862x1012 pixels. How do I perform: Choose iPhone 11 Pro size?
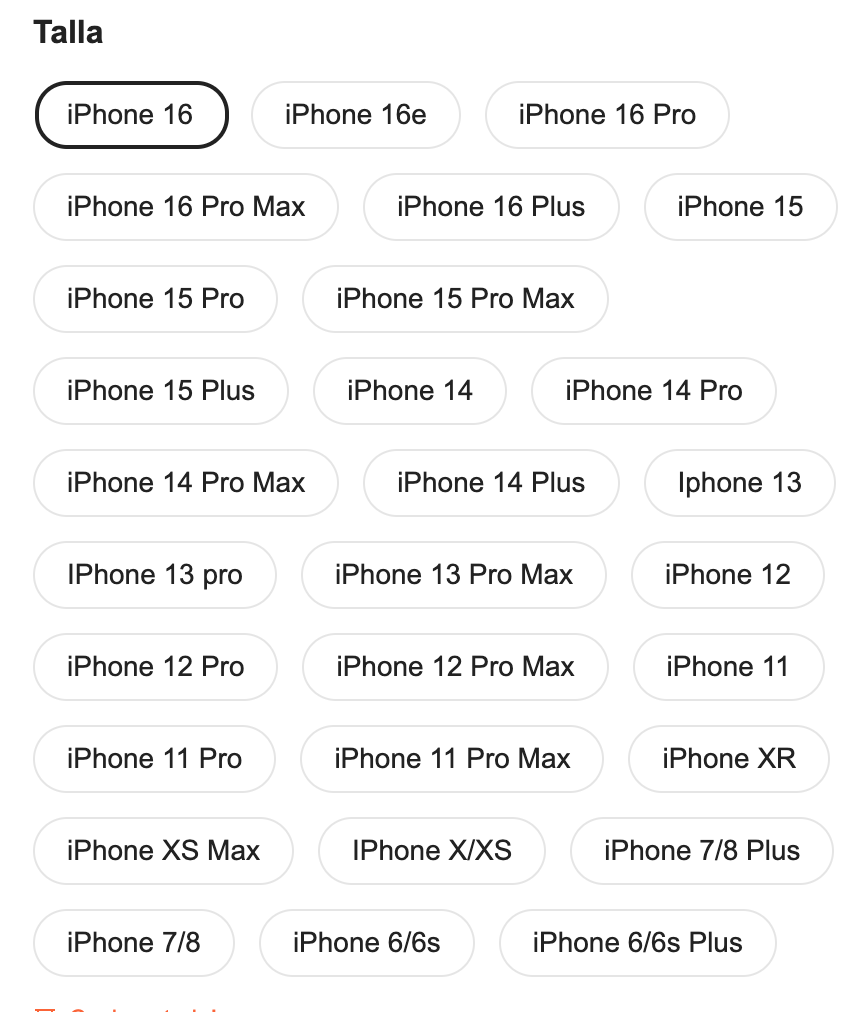pos(154,759)
